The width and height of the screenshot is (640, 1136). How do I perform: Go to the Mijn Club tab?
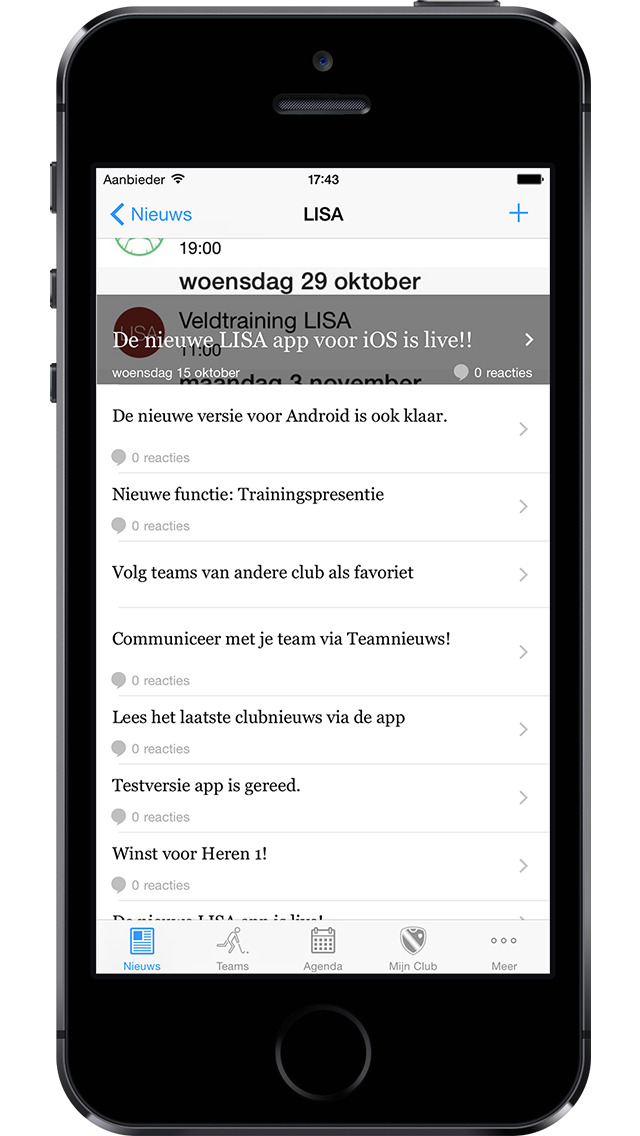click(x=413, y=949)
